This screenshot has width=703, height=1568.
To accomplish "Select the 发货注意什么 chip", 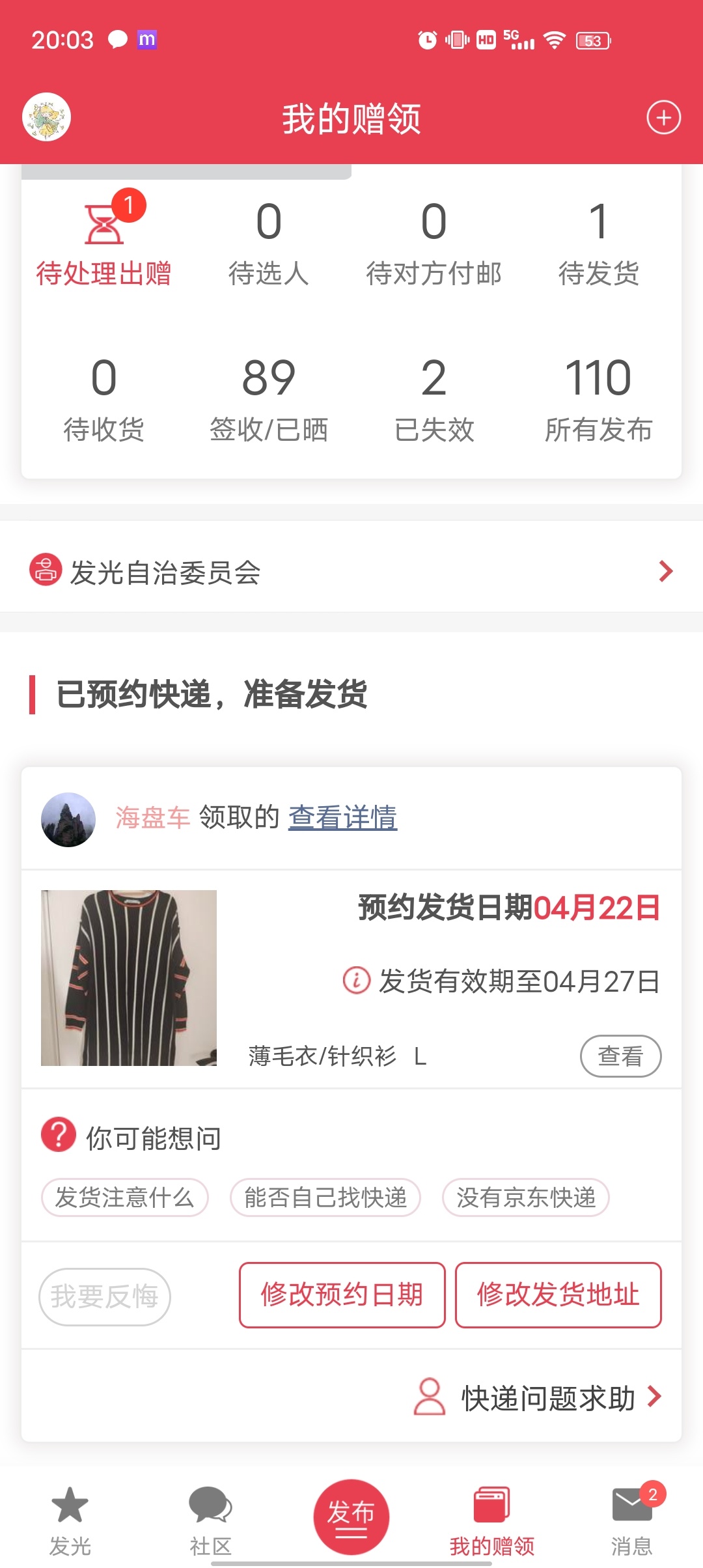I will [124, 1197].
